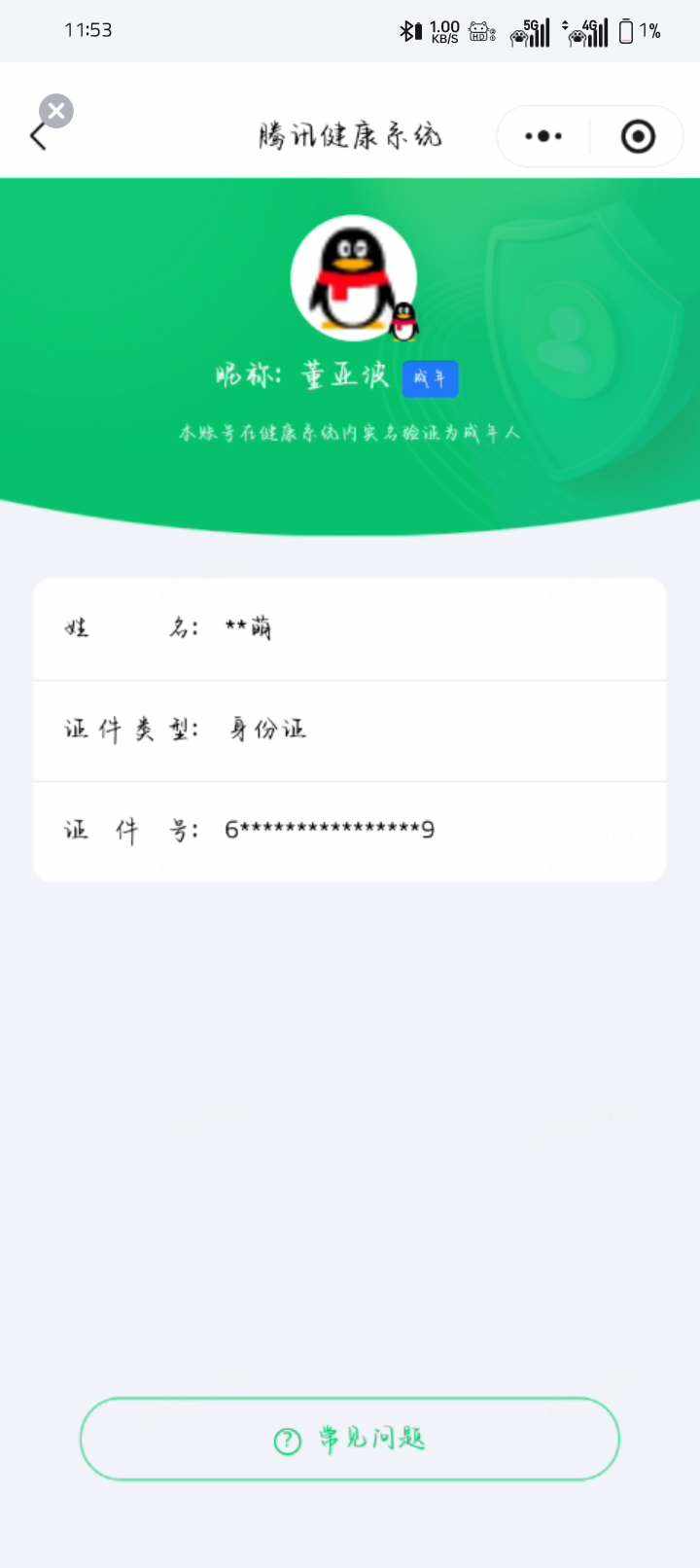The width and height of the screenshot is (700, 1568).
Task: Close the mini program with circle icon
Action: click(x=638, y=136)
